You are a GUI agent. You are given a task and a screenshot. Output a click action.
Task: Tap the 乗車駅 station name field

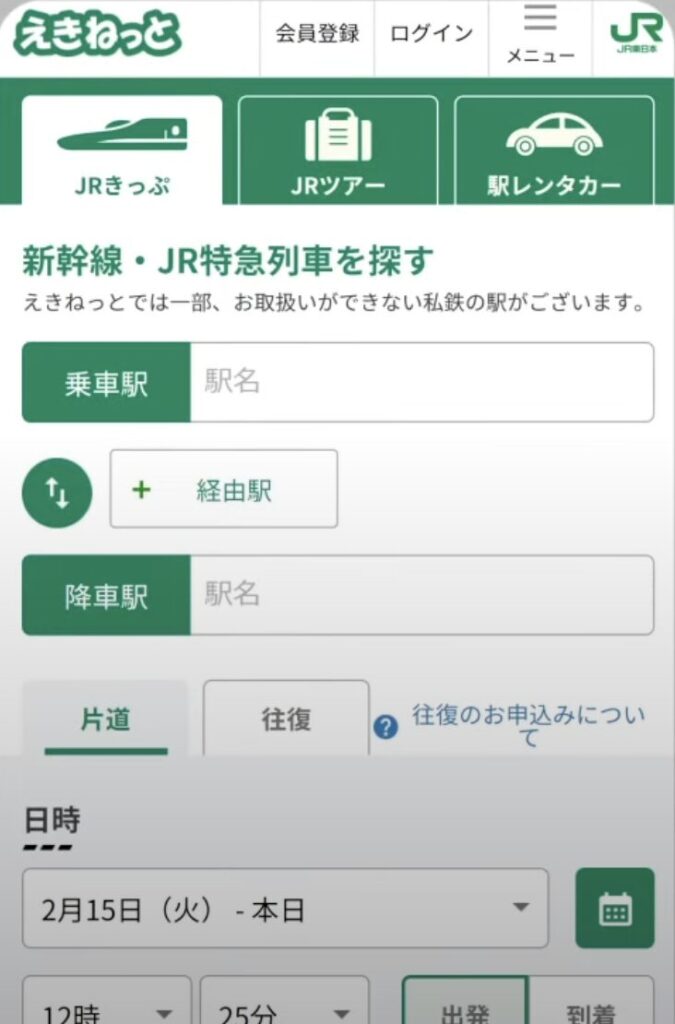pyautogui.click(x=421, y=382)
